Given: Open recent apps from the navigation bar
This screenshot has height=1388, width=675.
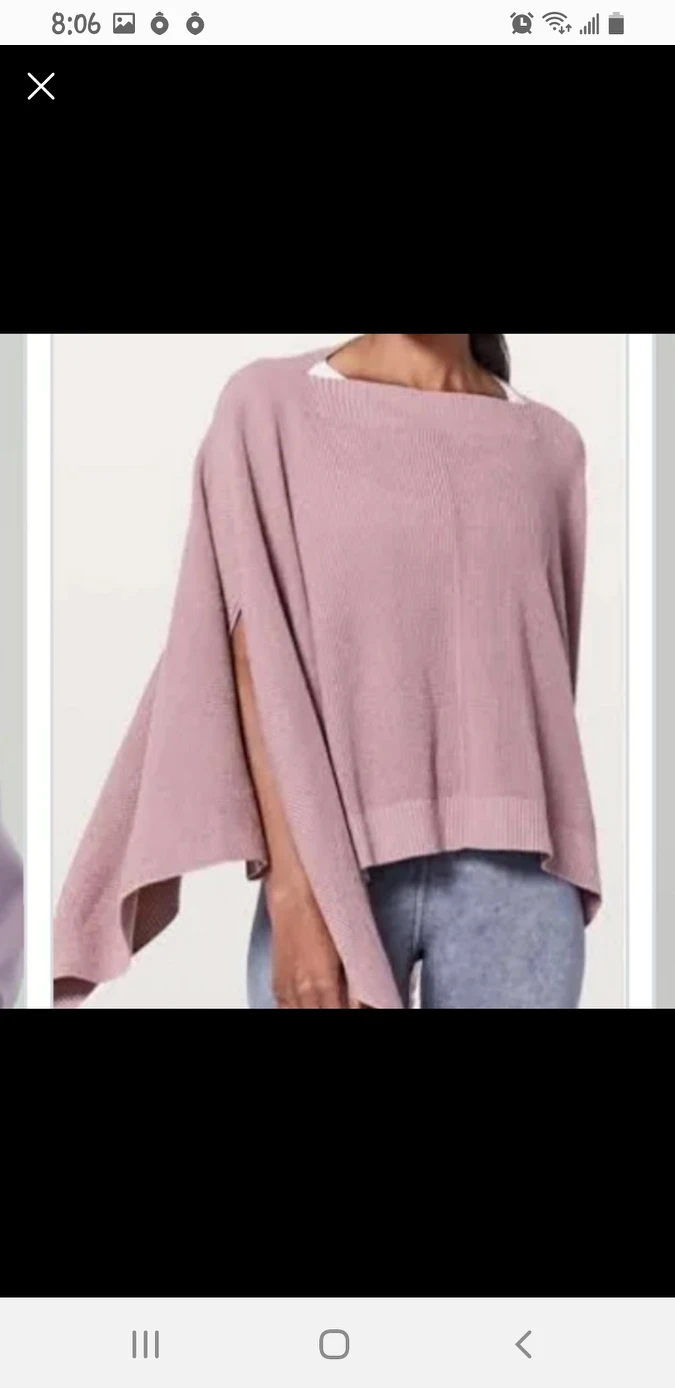Looking at the screenshot, I should click(146, 1344).
